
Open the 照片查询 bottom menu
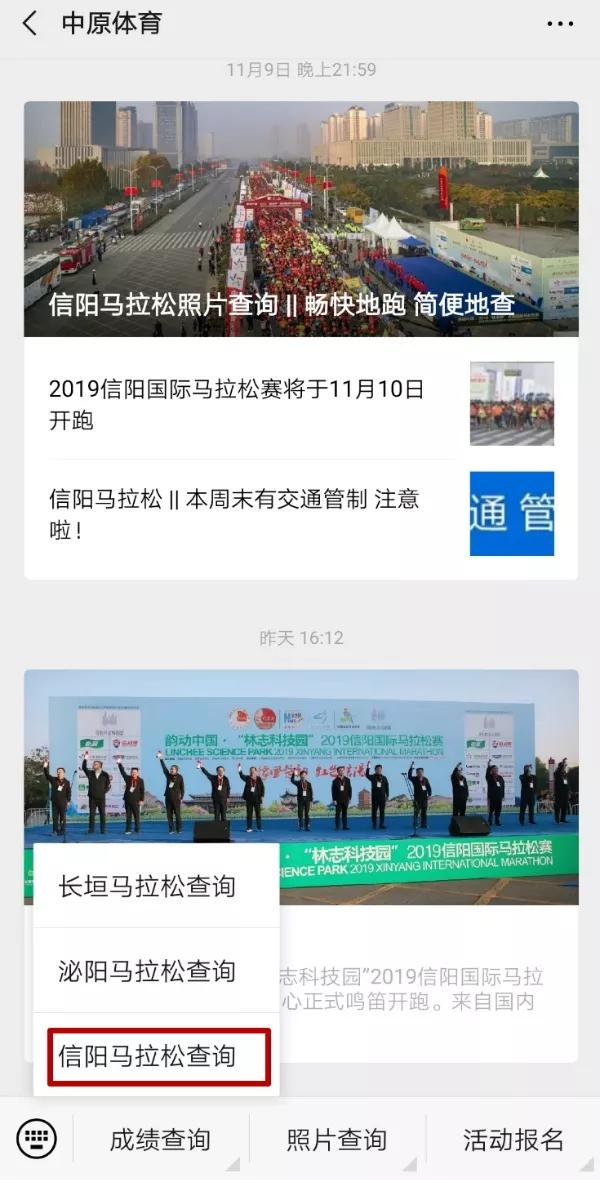(x=337, y=1139)
